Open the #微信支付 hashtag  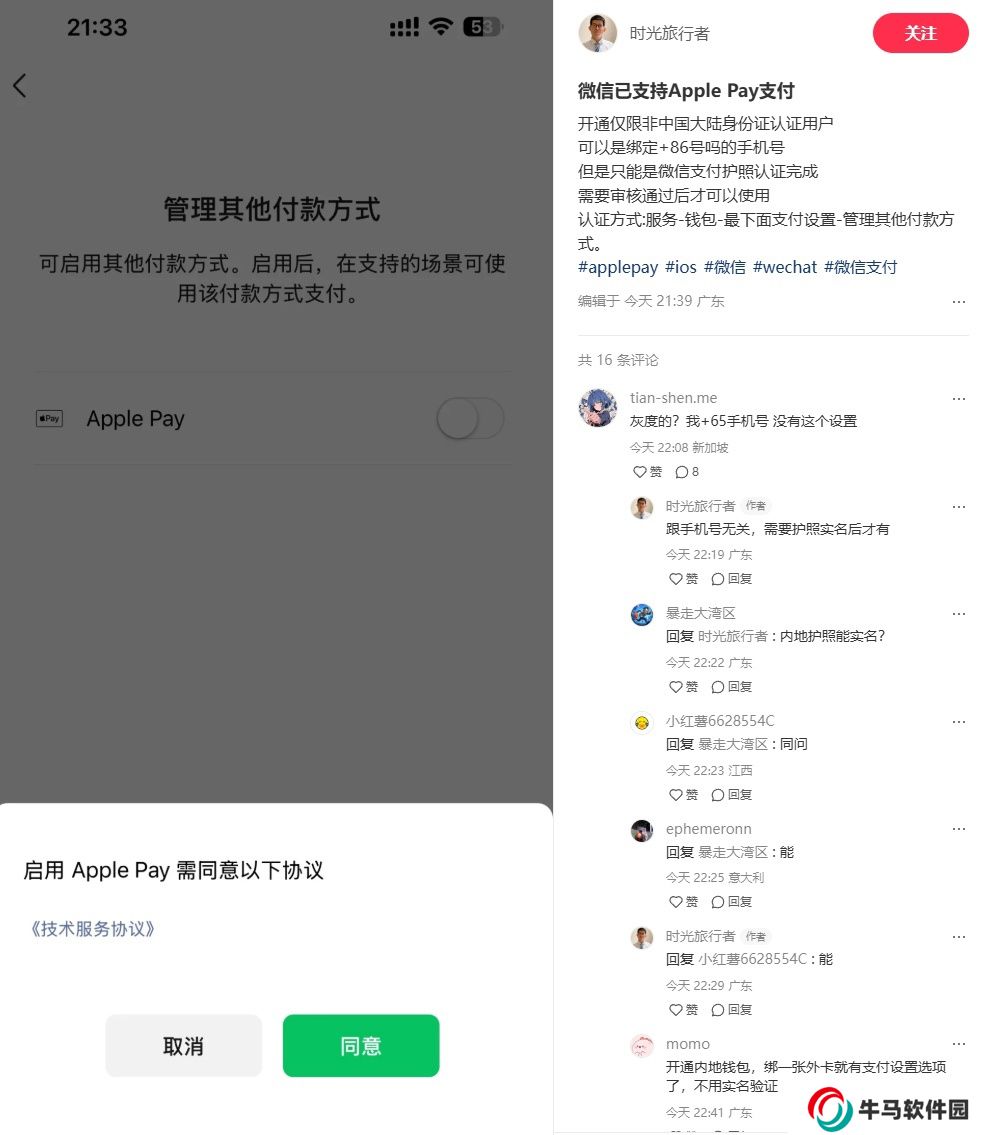(860, 267)
